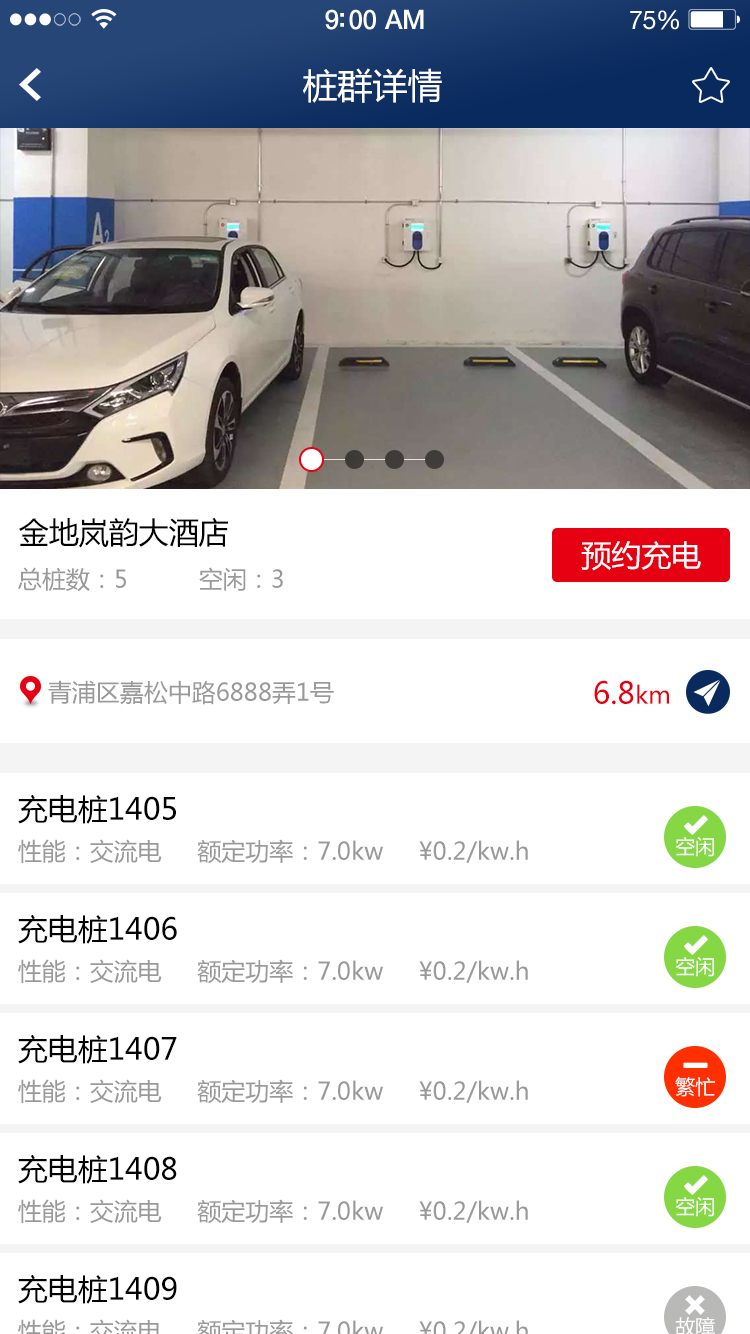Image resolution: width=750 pixels, height=1334 pixels.
Task: Activate the last gray carousel dot
Action: [x=435, y=459]
